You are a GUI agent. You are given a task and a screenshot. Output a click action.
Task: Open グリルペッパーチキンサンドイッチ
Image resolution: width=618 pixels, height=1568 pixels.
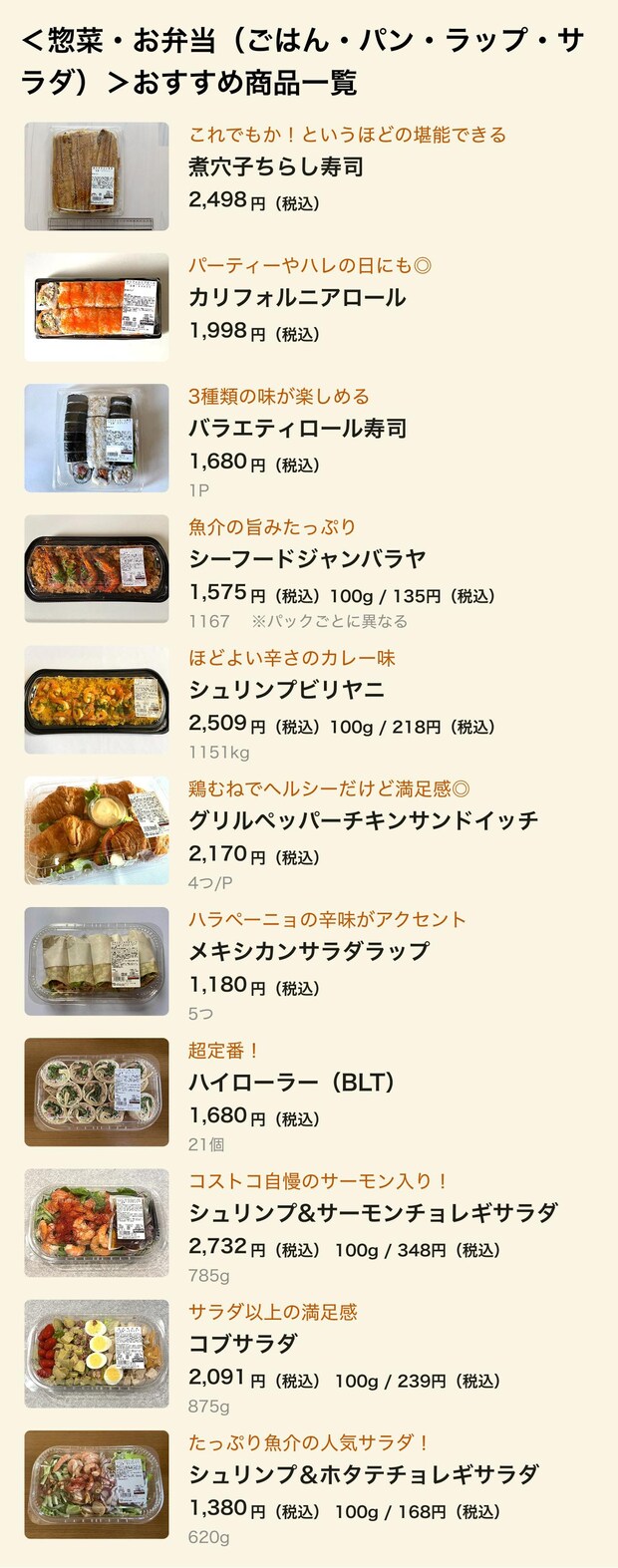tap(363, 820)
